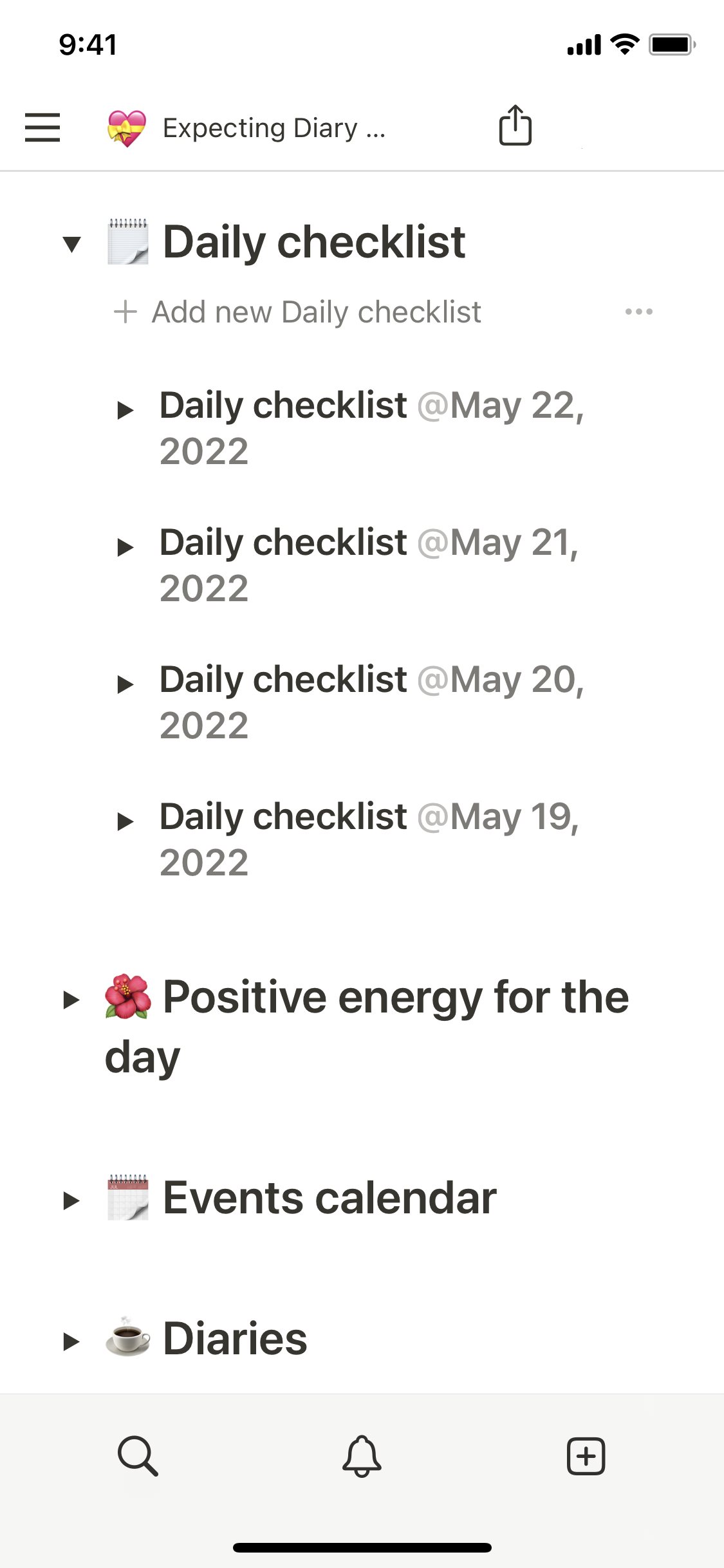Open search from the bottom bar
Screen dimensions: 724x1568
(x=138, y=1455)
